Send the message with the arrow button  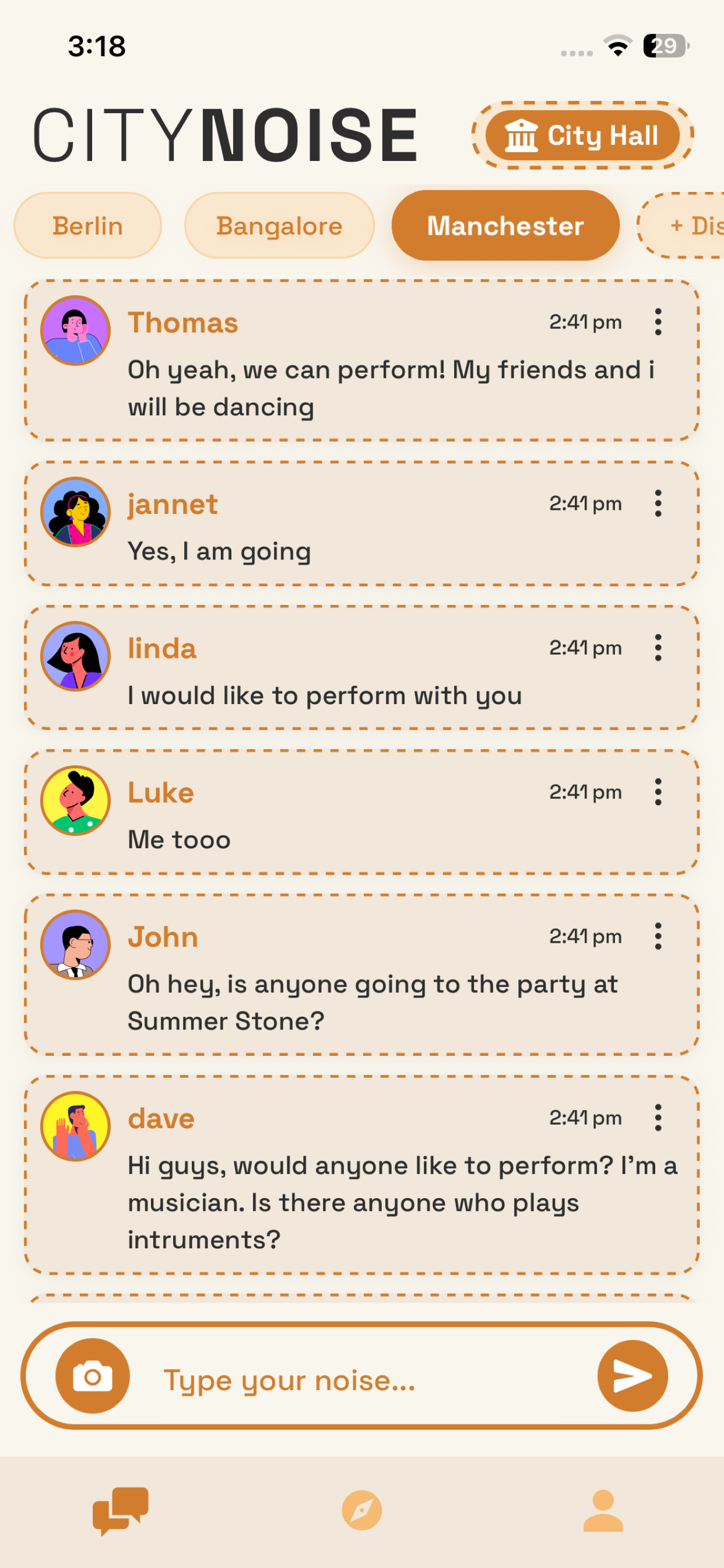tap(632, 1375)
